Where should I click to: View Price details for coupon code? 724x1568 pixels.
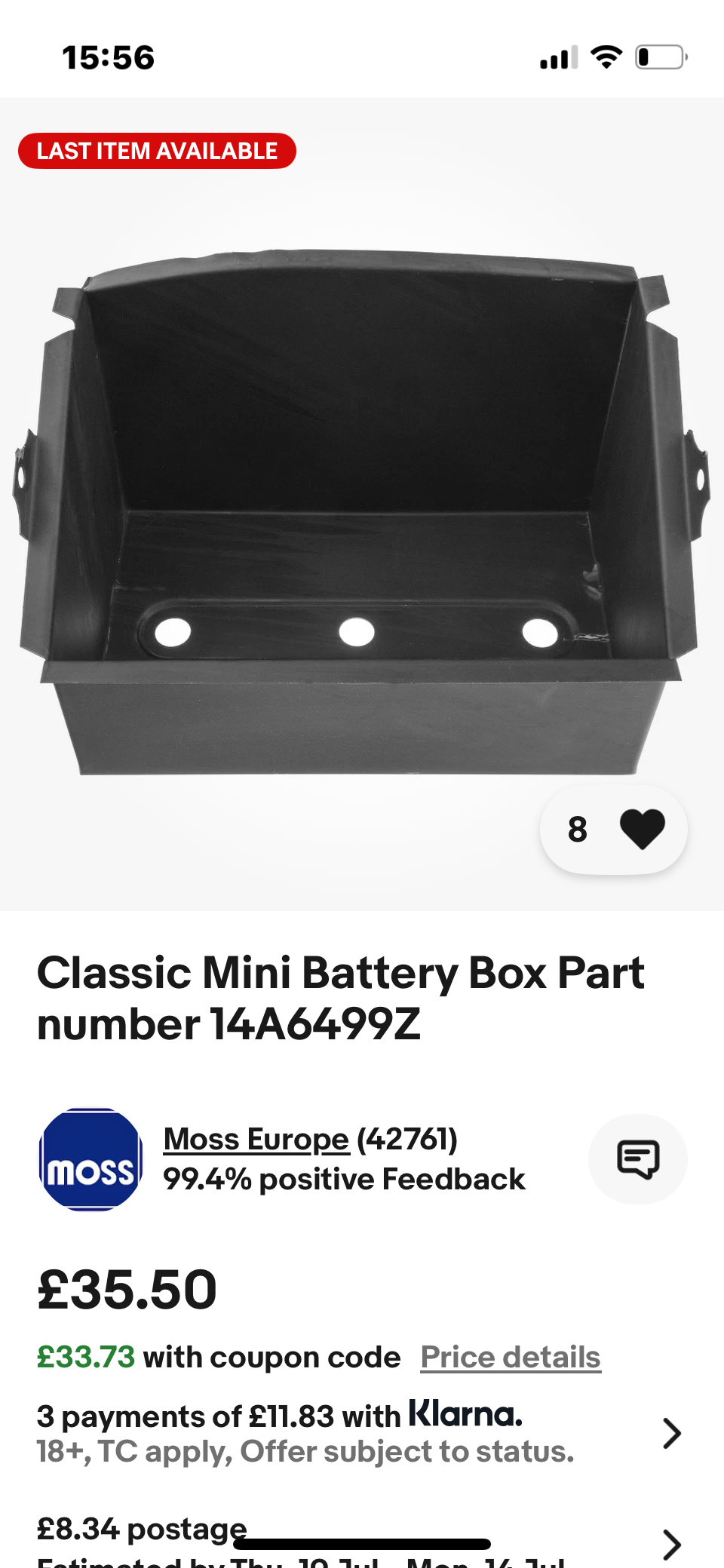(511, 1358)
